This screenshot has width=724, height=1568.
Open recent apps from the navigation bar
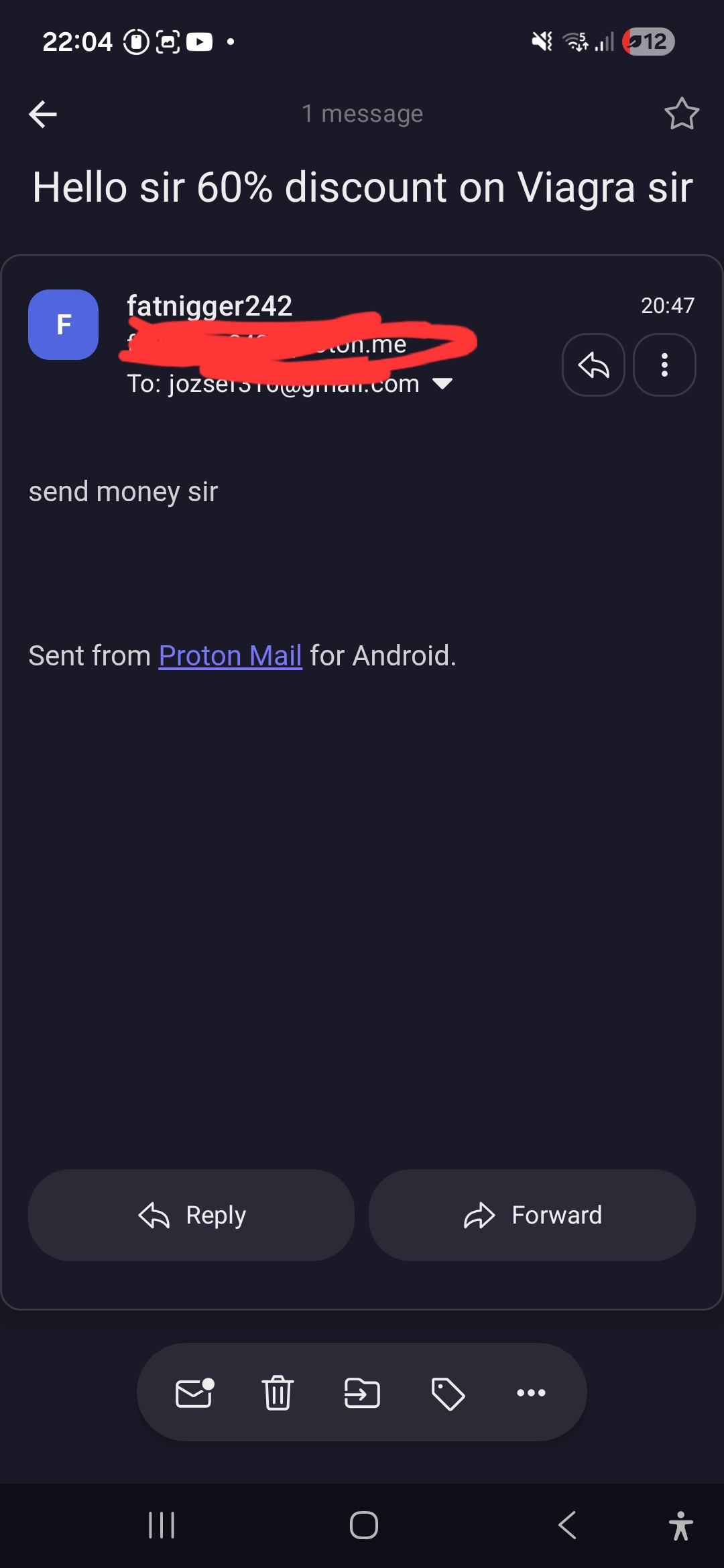click(162, 1525)
